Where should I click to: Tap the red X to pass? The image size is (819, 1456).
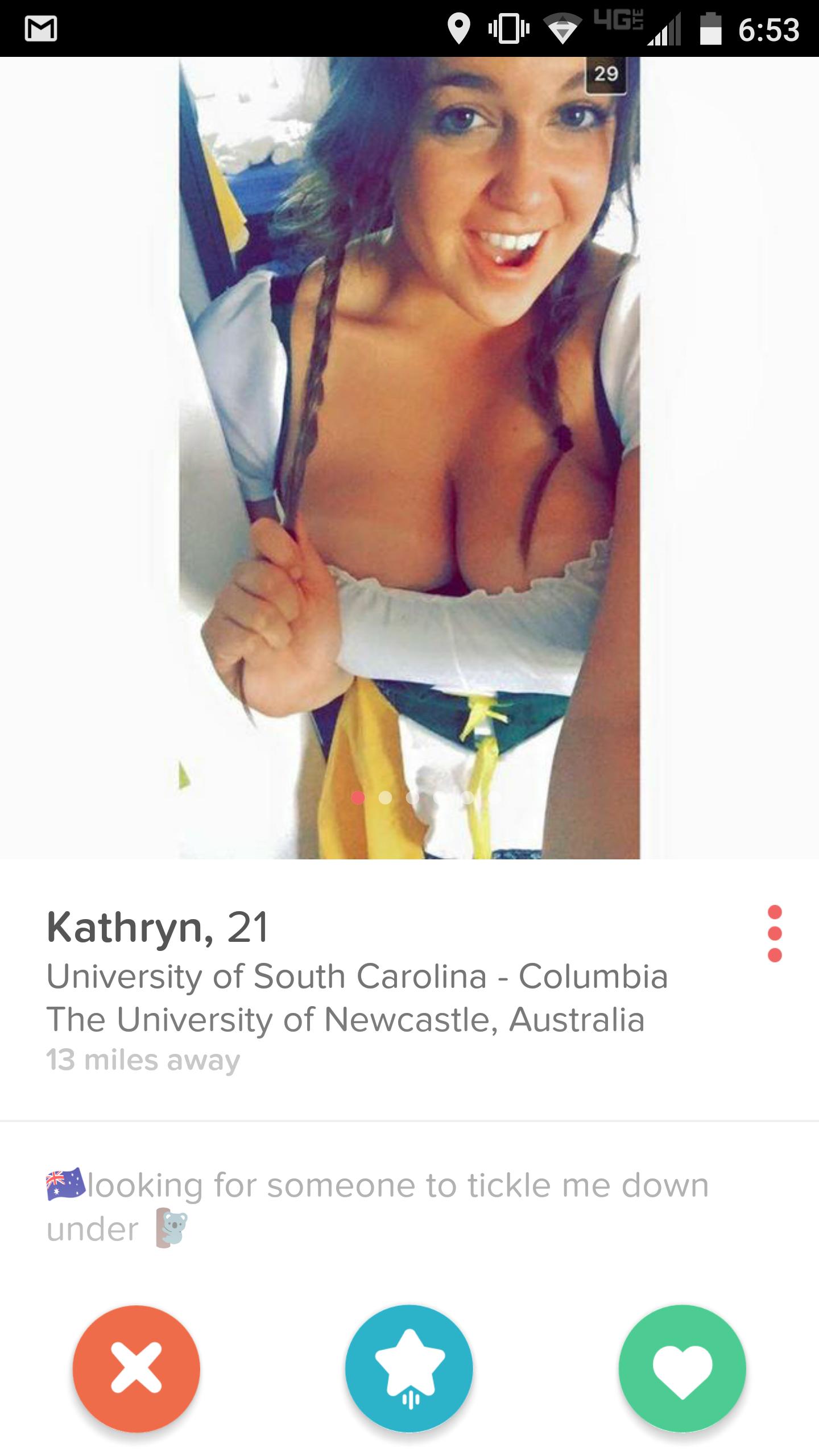tap(136, 1368)
